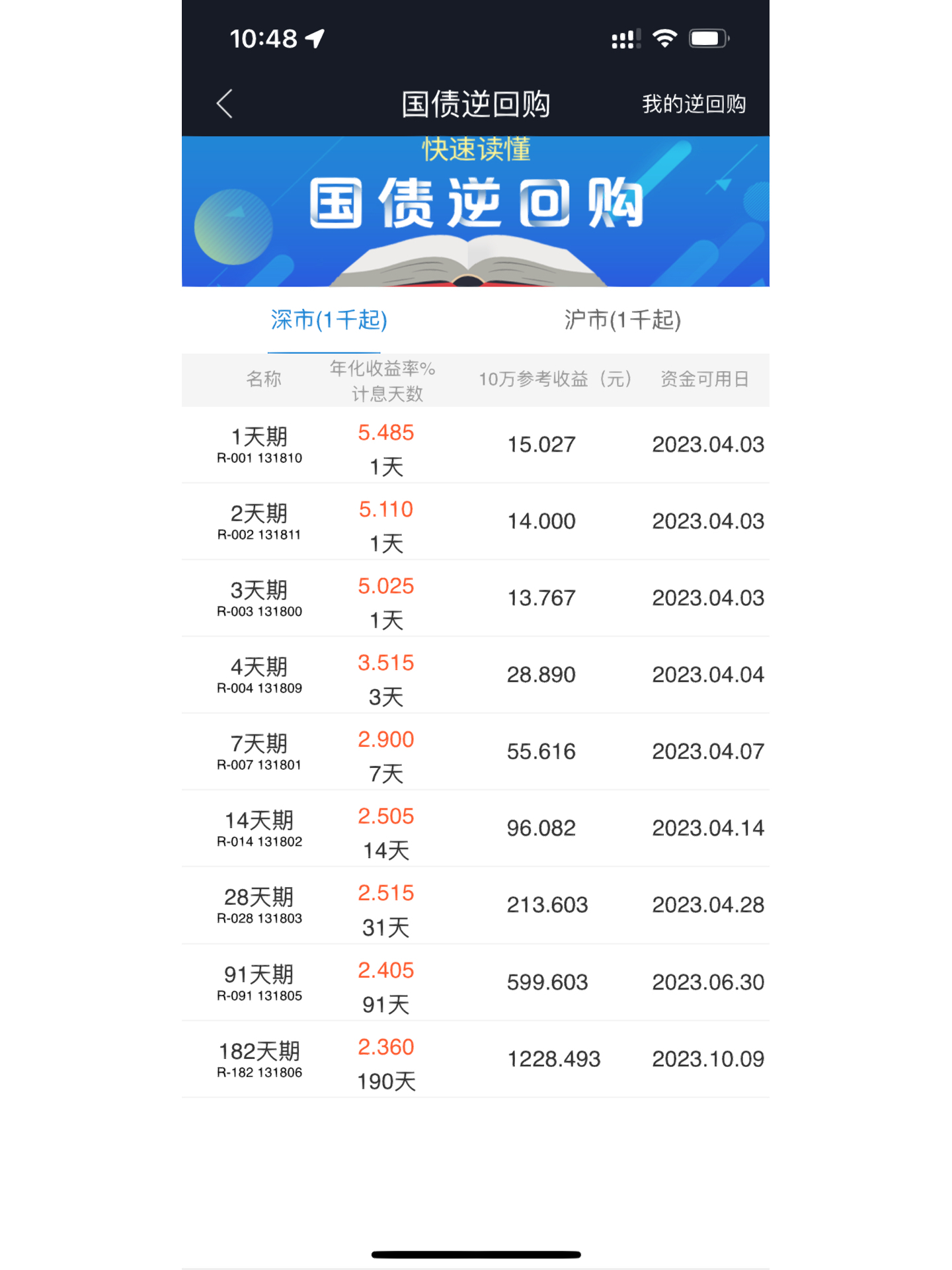This screenshot has width=952, height=1270.
Task: Tap the 名称 column header
Action: click(x=264, y=379)
